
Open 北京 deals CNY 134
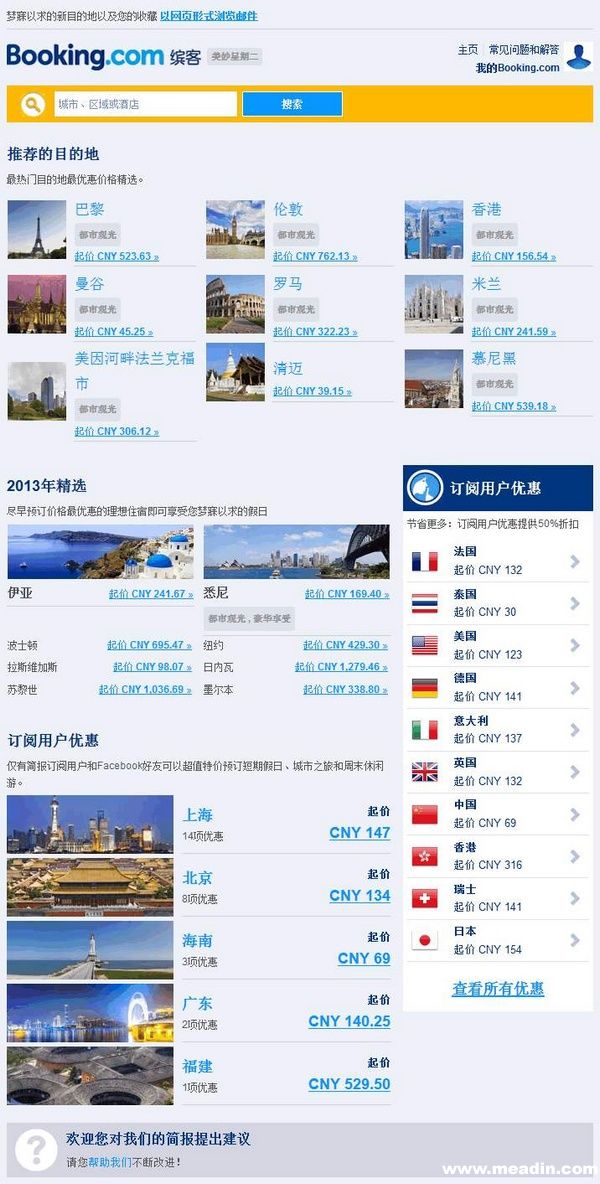click(x=359, y=896)
